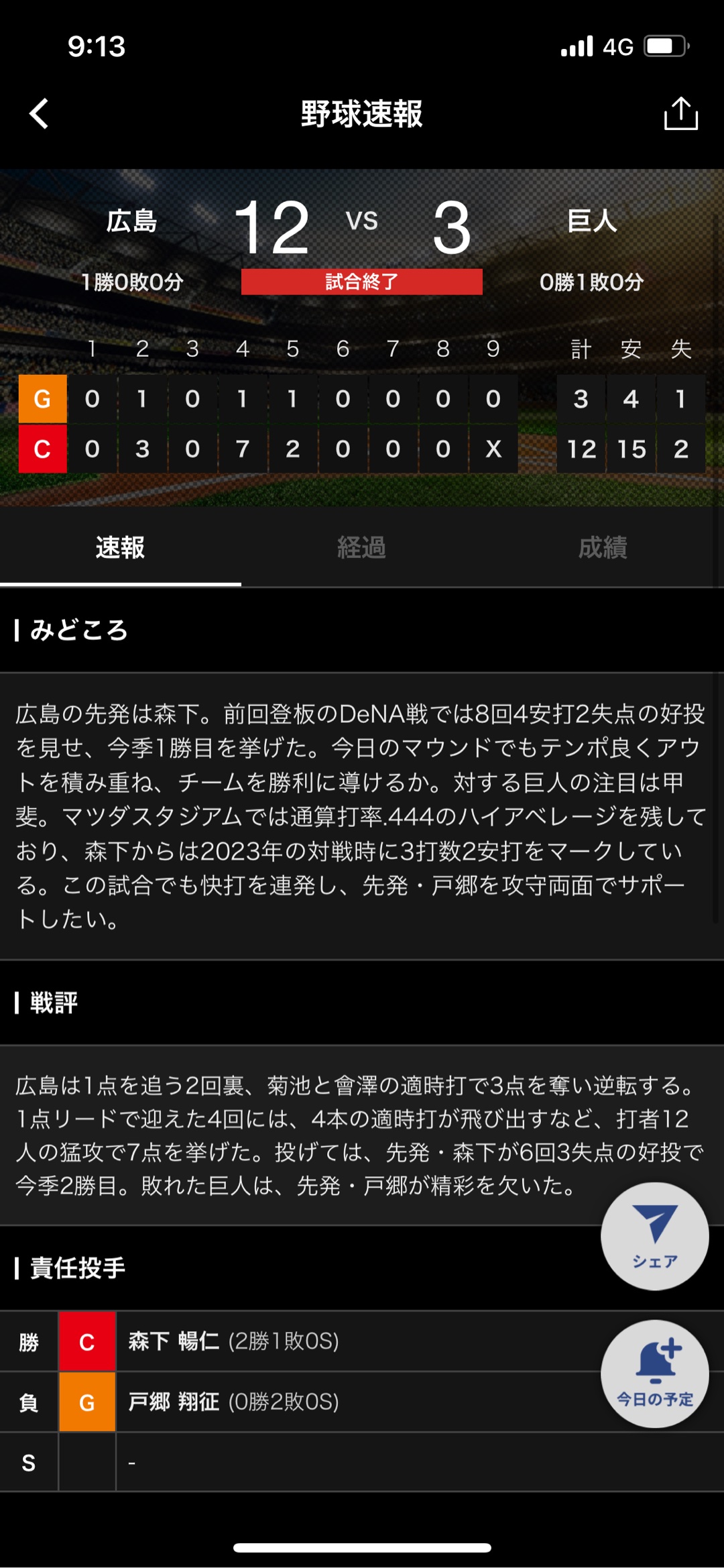Select the 速報 tab
This screenshot has width=724, height=1568.
tap(120, 548)
